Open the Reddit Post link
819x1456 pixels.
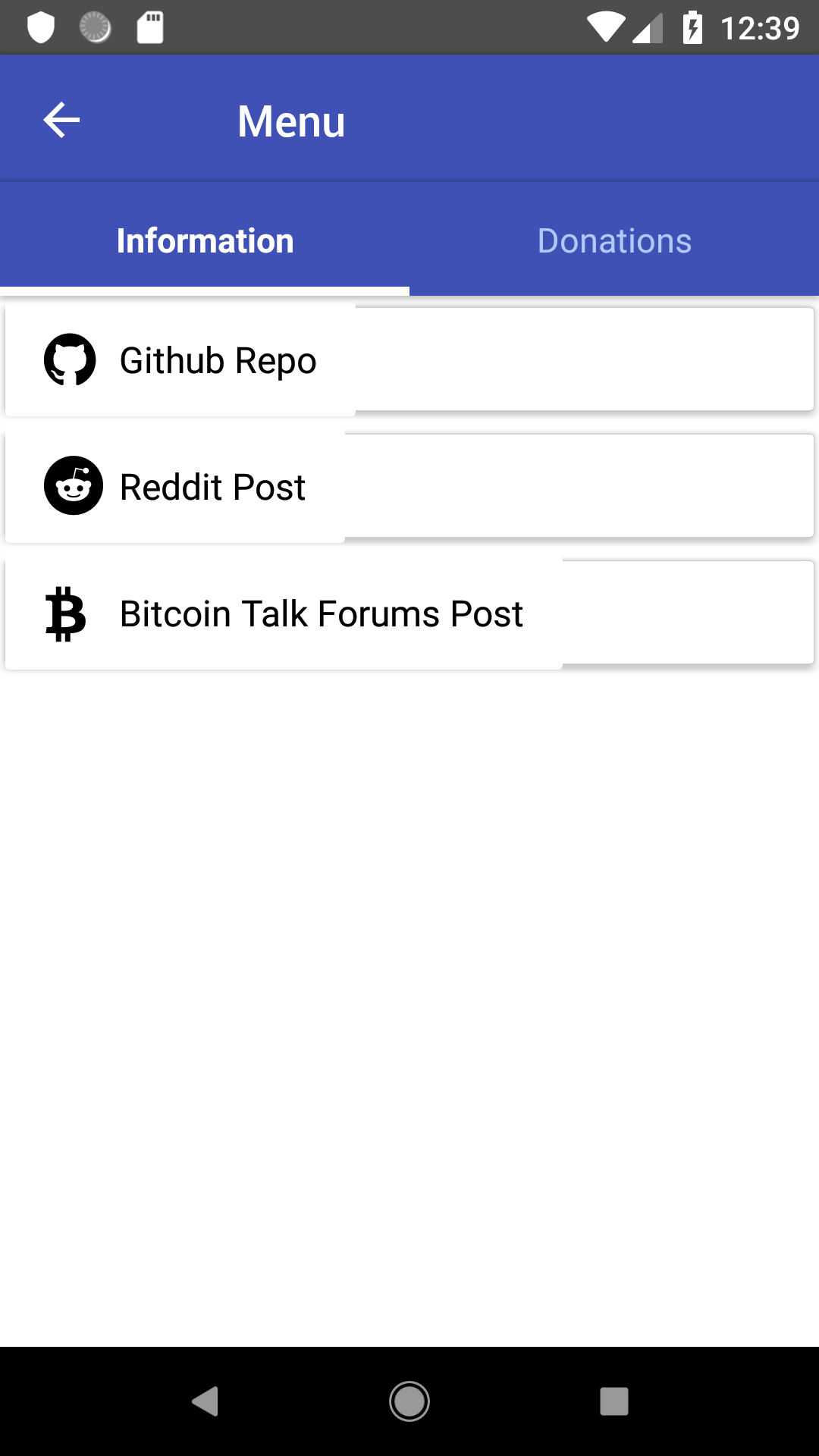[x=212, y=486]
